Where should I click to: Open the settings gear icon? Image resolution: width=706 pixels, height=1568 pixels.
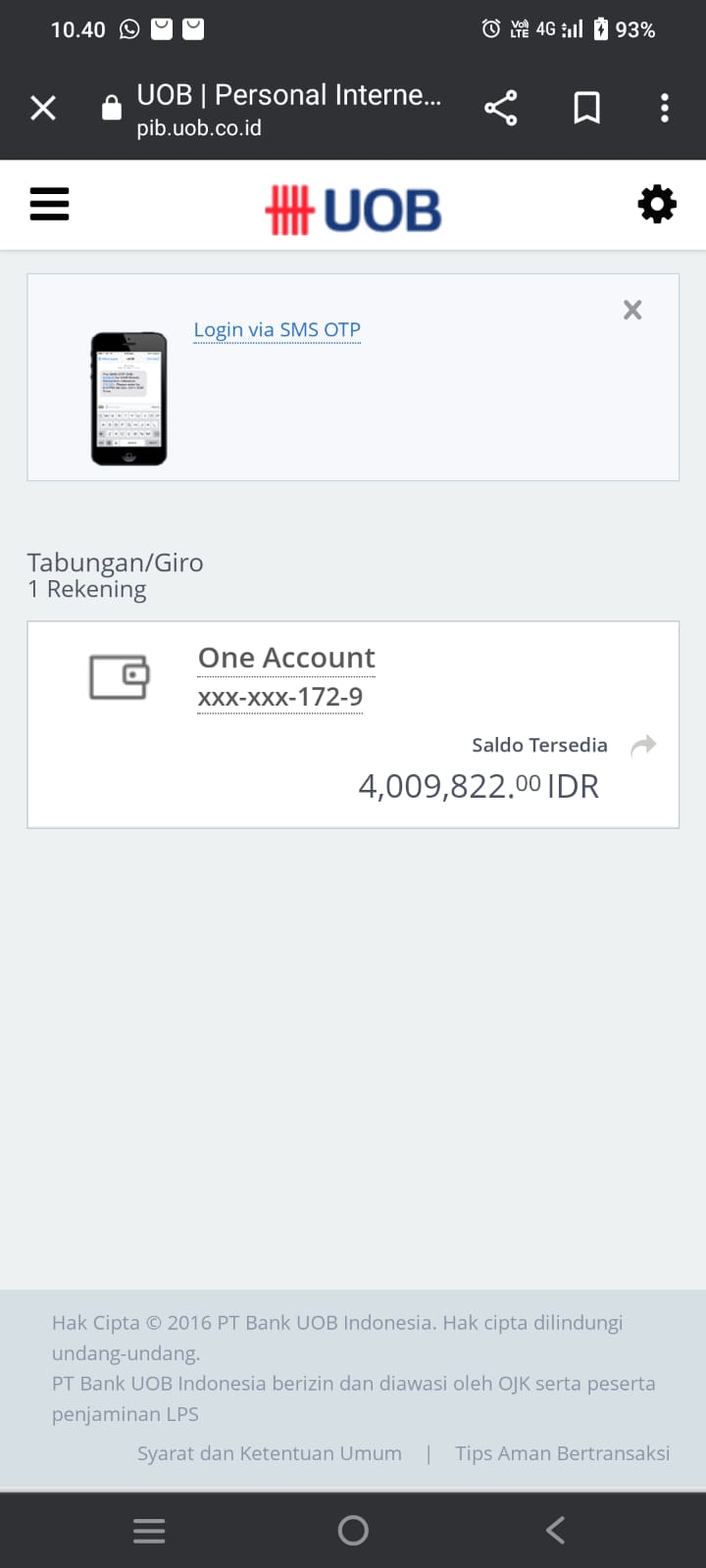[657, 204]
